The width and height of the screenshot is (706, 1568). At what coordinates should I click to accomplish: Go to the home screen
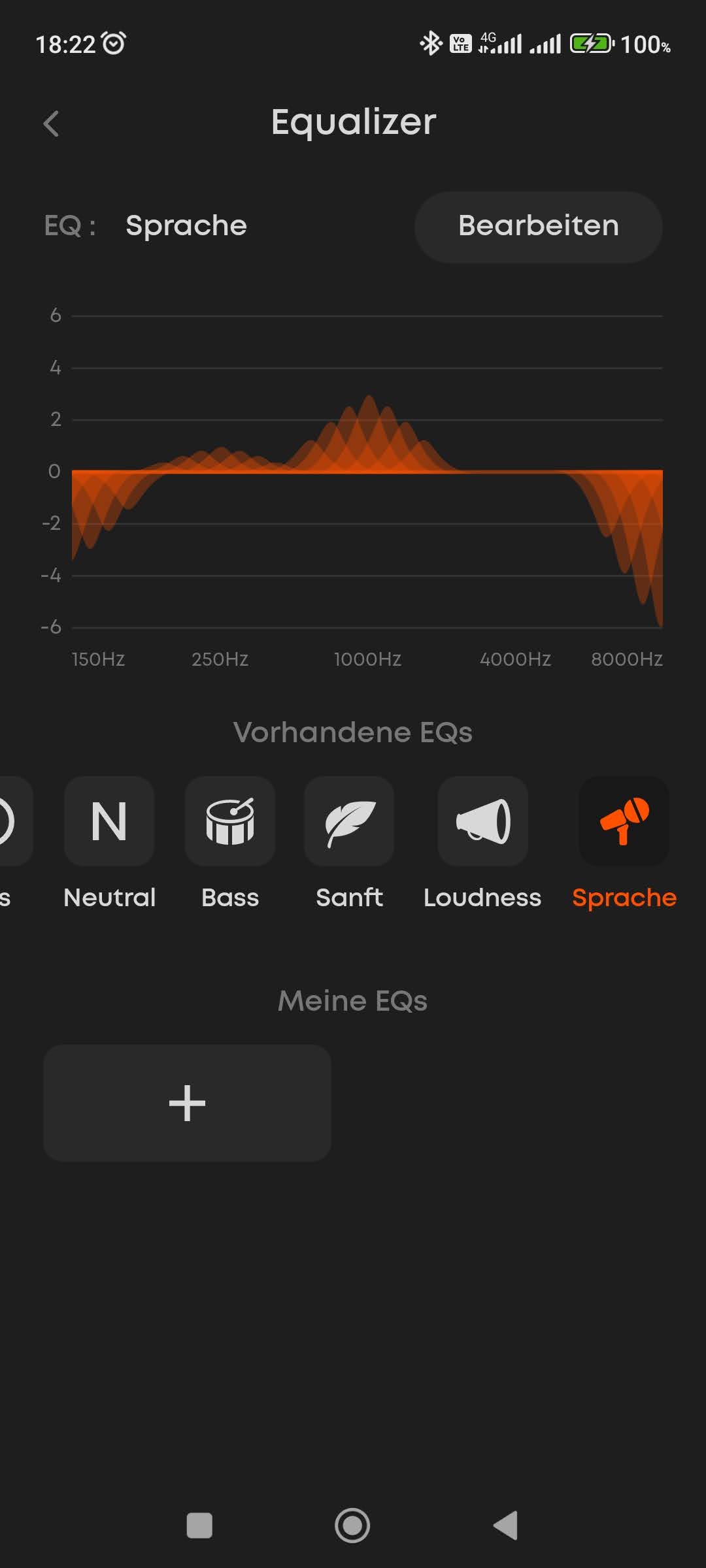click(352, 1526)
